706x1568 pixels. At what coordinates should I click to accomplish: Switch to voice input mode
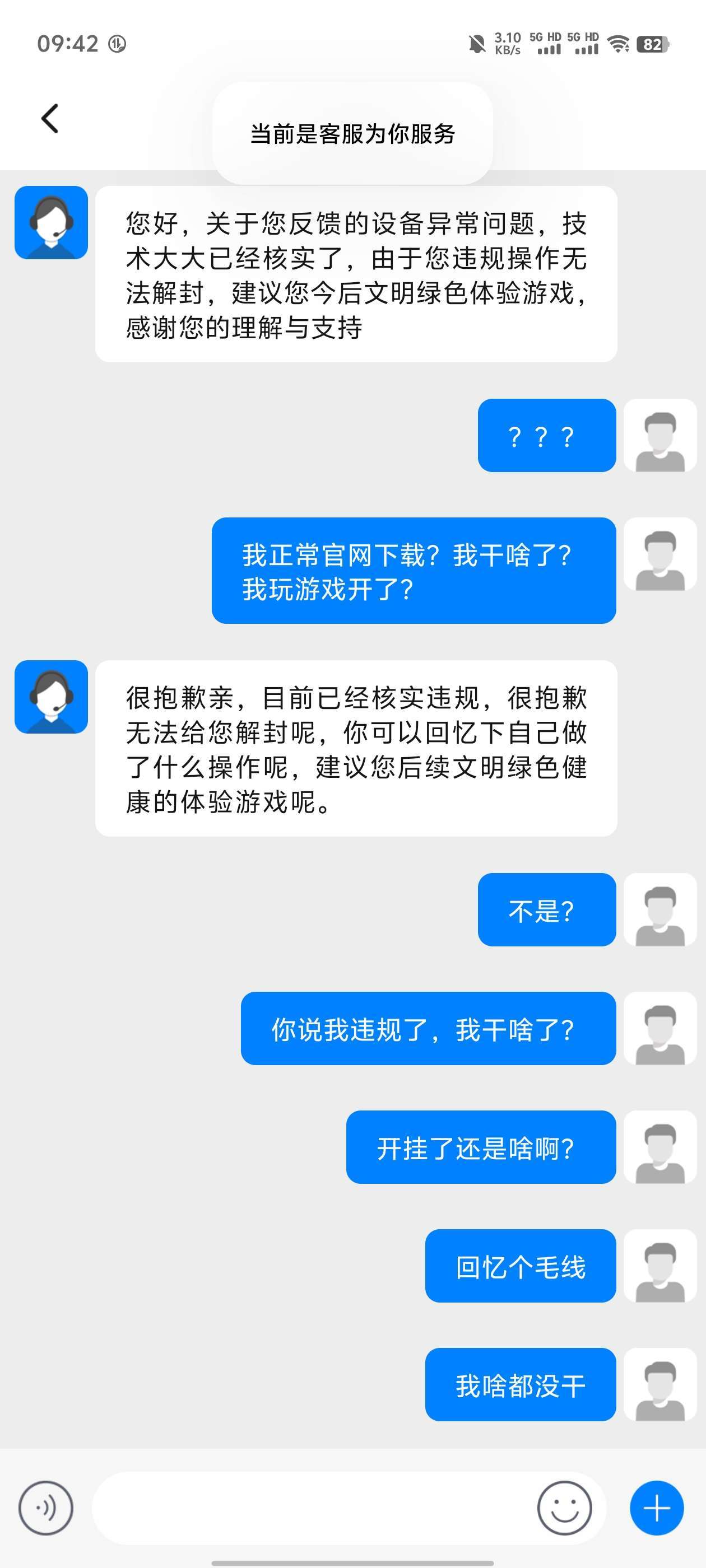(46, 1508)
